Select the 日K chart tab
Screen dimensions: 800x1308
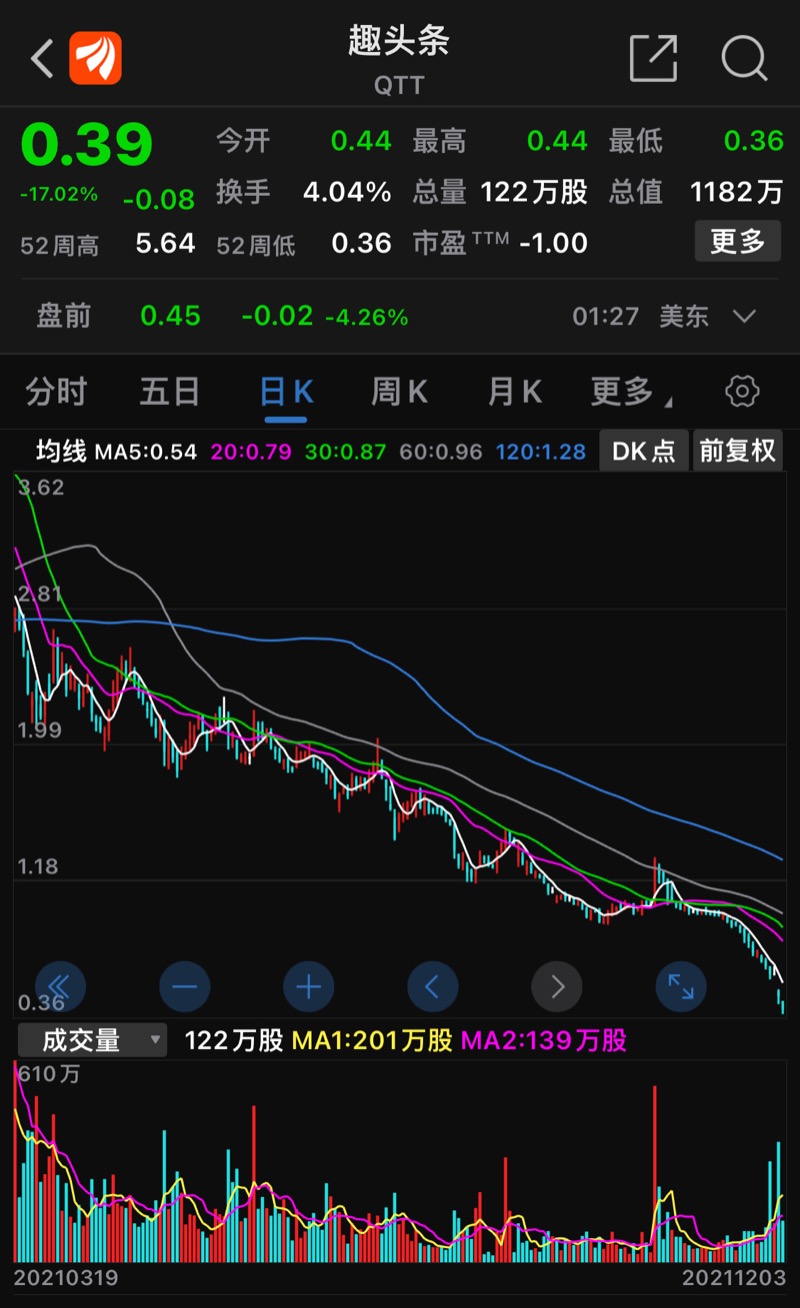coord(286,392)
